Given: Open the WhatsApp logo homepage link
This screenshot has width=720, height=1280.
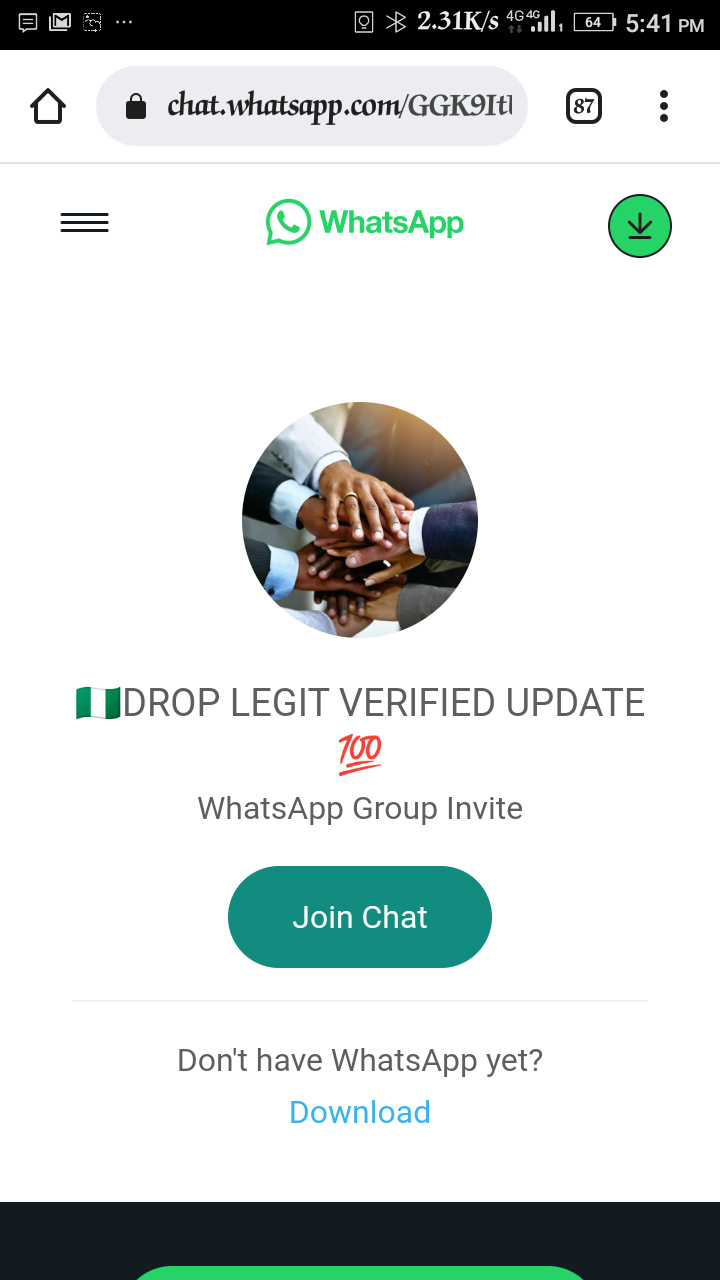Looking at the screenshot, I should [x=365, y=222].
